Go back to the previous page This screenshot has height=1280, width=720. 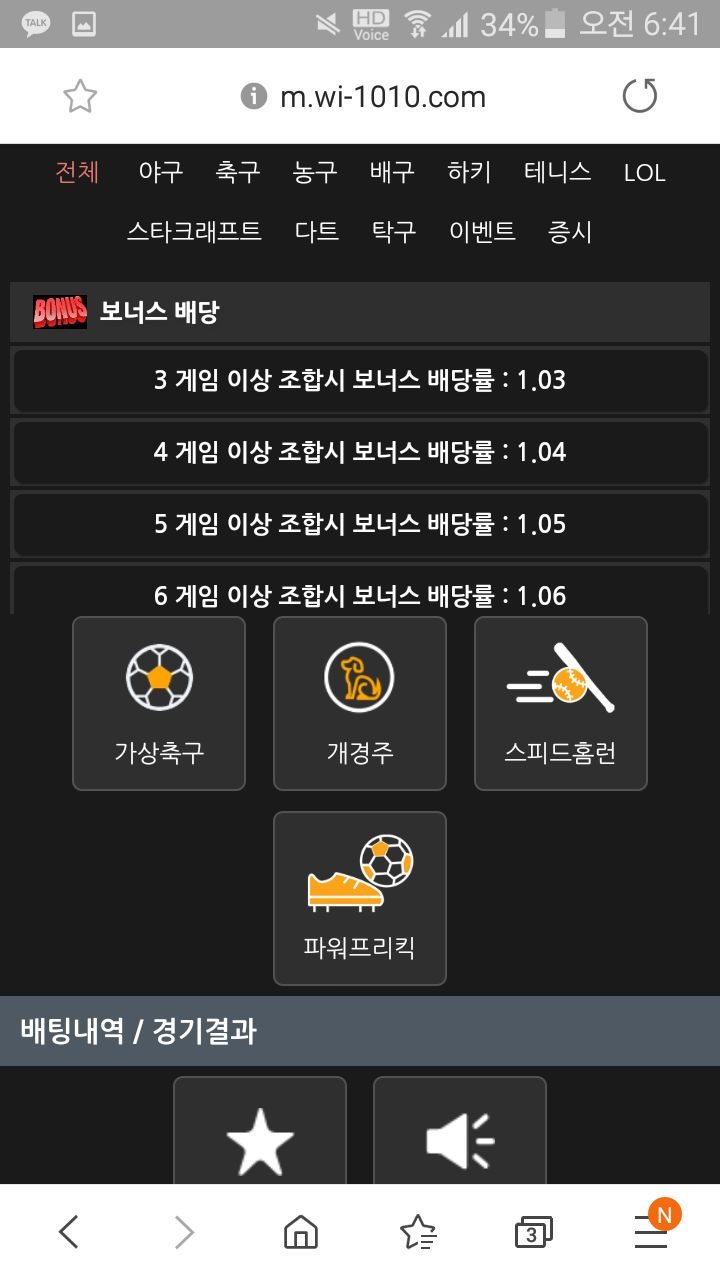(68, 1232)
